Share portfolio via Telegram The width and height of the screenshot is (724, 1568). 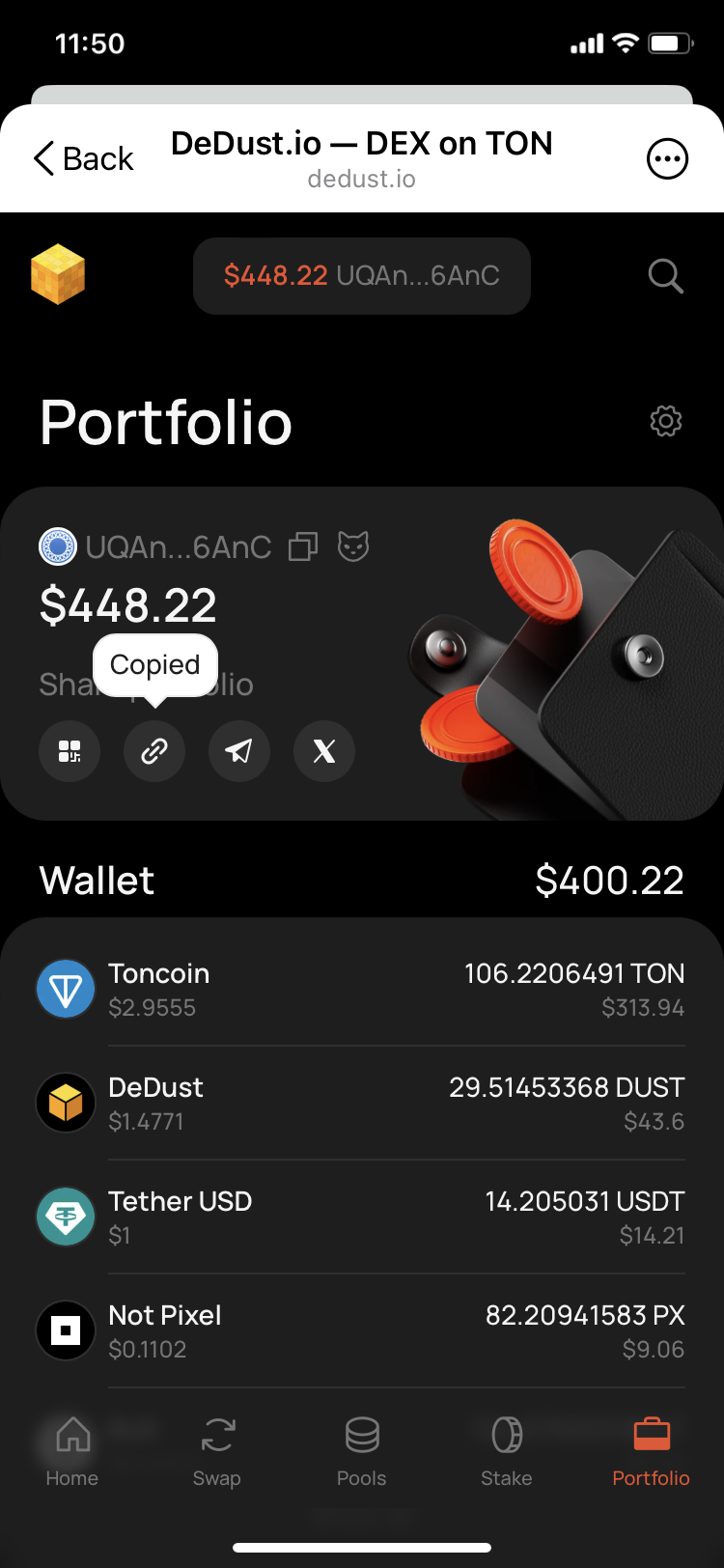239,751
